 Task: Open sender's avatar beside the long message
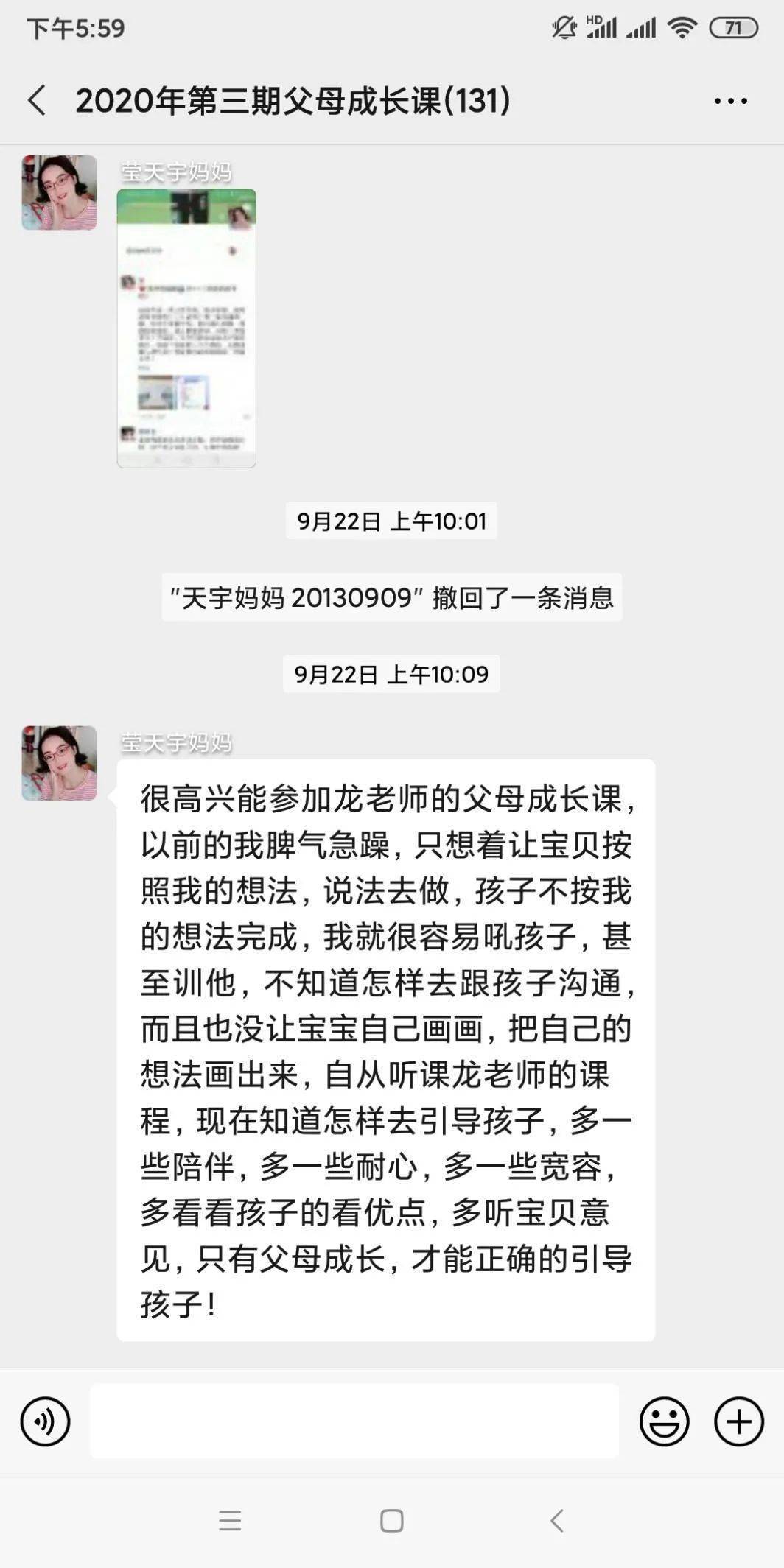tap(59, 763)
